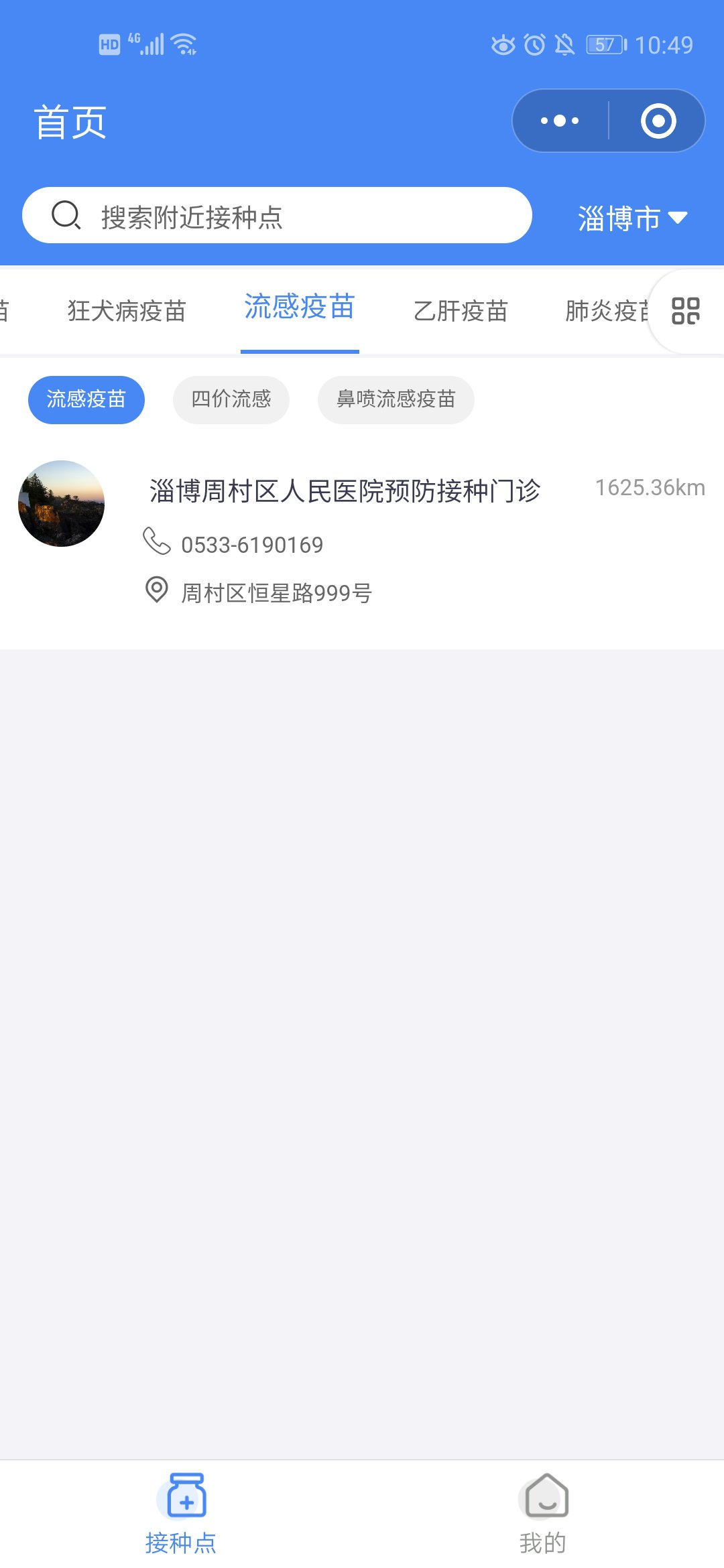Select the 流感疫苗 top tab
The height and width of the screenshot is (1568, 724).
(x=300, y=308)
